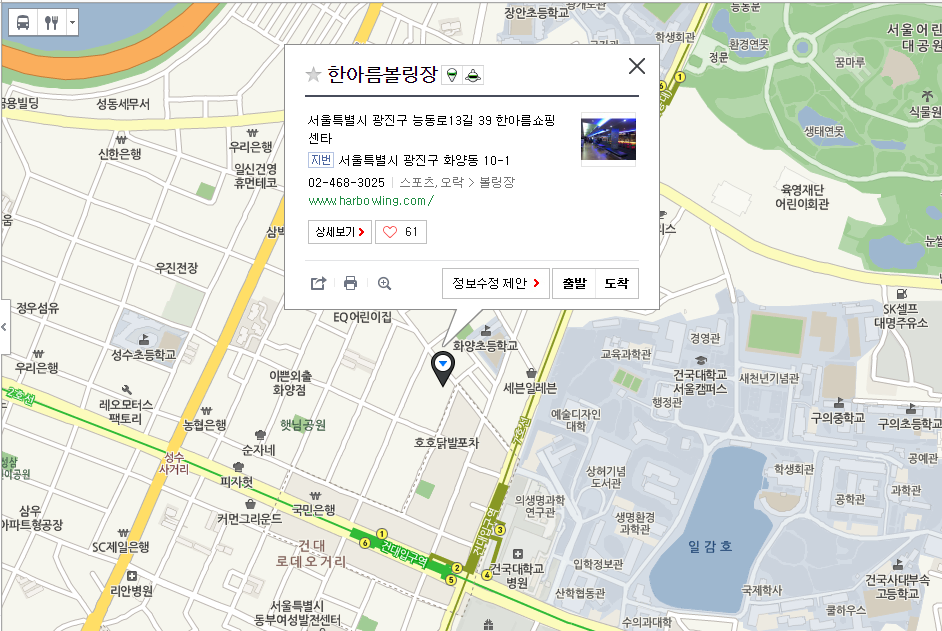Print the place information
Screen dimensions: 942x631
tap(350, 283)
